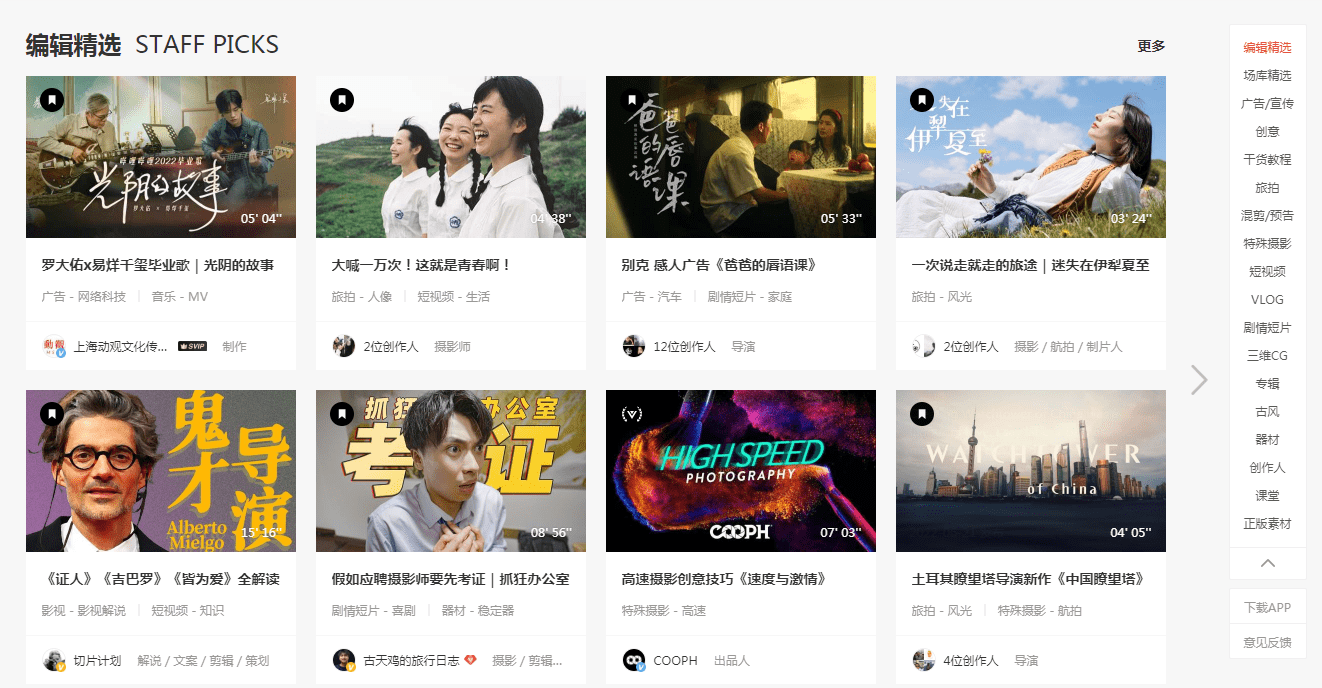Viewport: 1322px width, 688px height.
Task: Jump to 三维CG section
Action: point(1267,355)
